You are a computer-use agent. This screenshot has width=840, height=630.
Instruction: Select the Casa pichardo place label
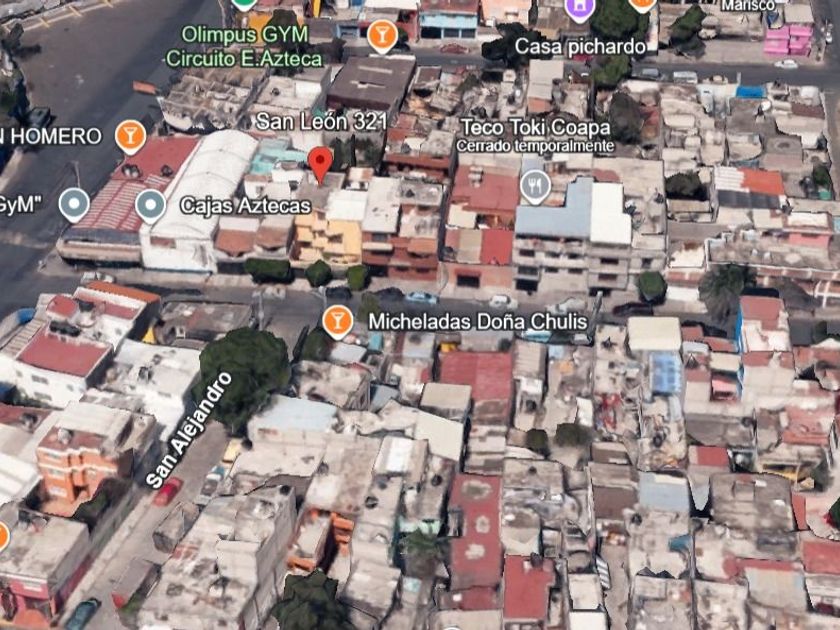coord(580,47)
